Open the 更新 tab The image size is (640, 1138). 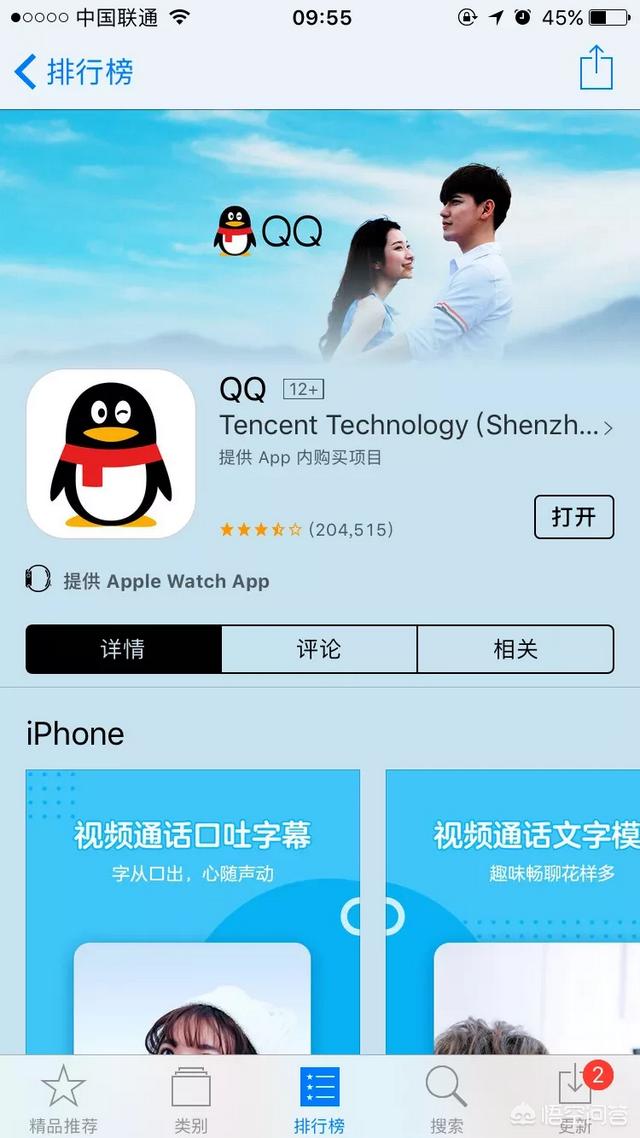(576, 1098)
